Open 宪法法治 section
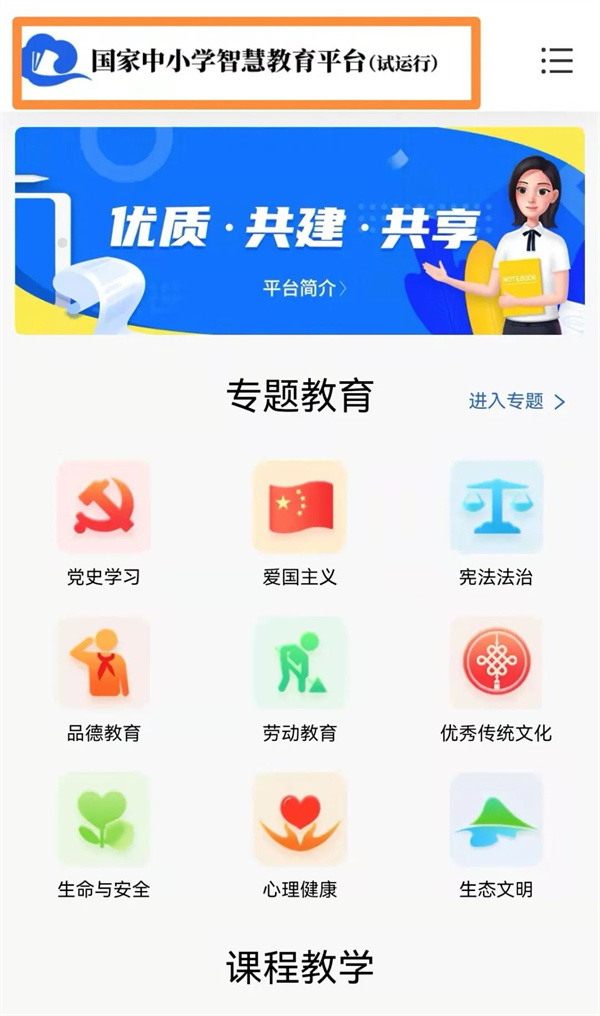600x1016 pixels. point(496,508)
